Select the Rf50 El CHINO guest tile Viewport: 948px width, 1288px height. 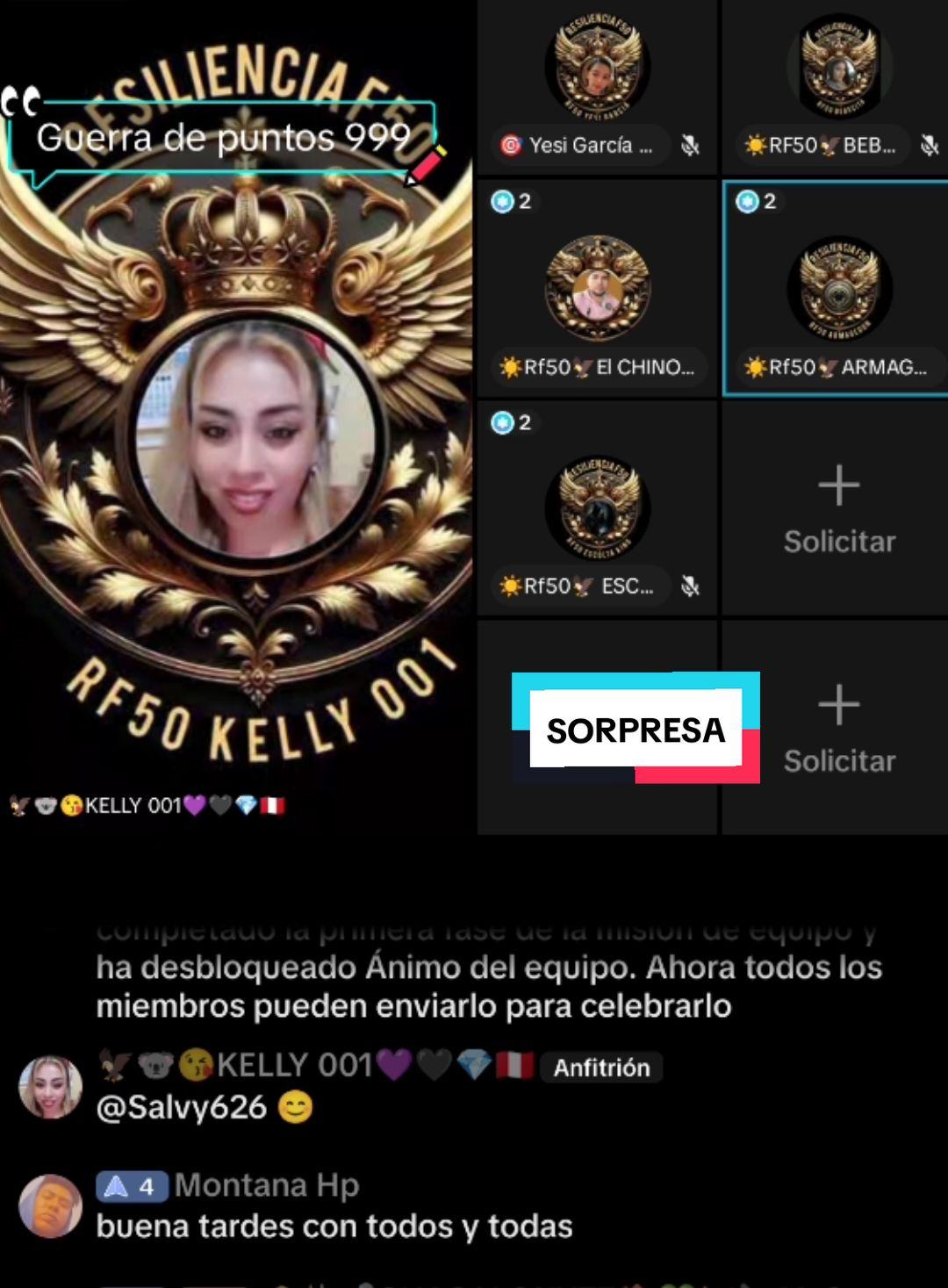click(597, 290)
